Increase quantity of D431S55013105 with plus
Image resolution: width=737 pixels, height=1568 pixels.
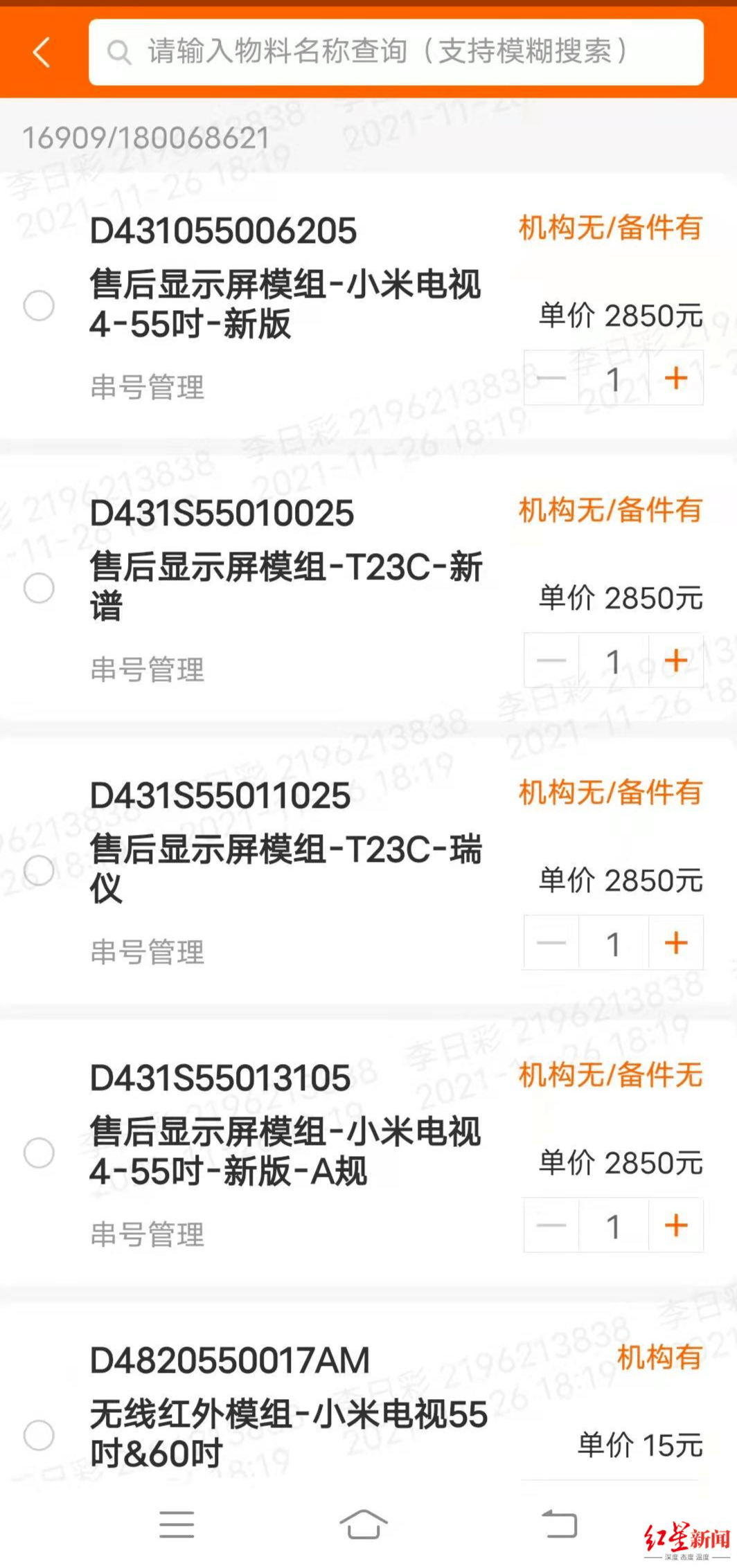click(x=675, y=1227)
